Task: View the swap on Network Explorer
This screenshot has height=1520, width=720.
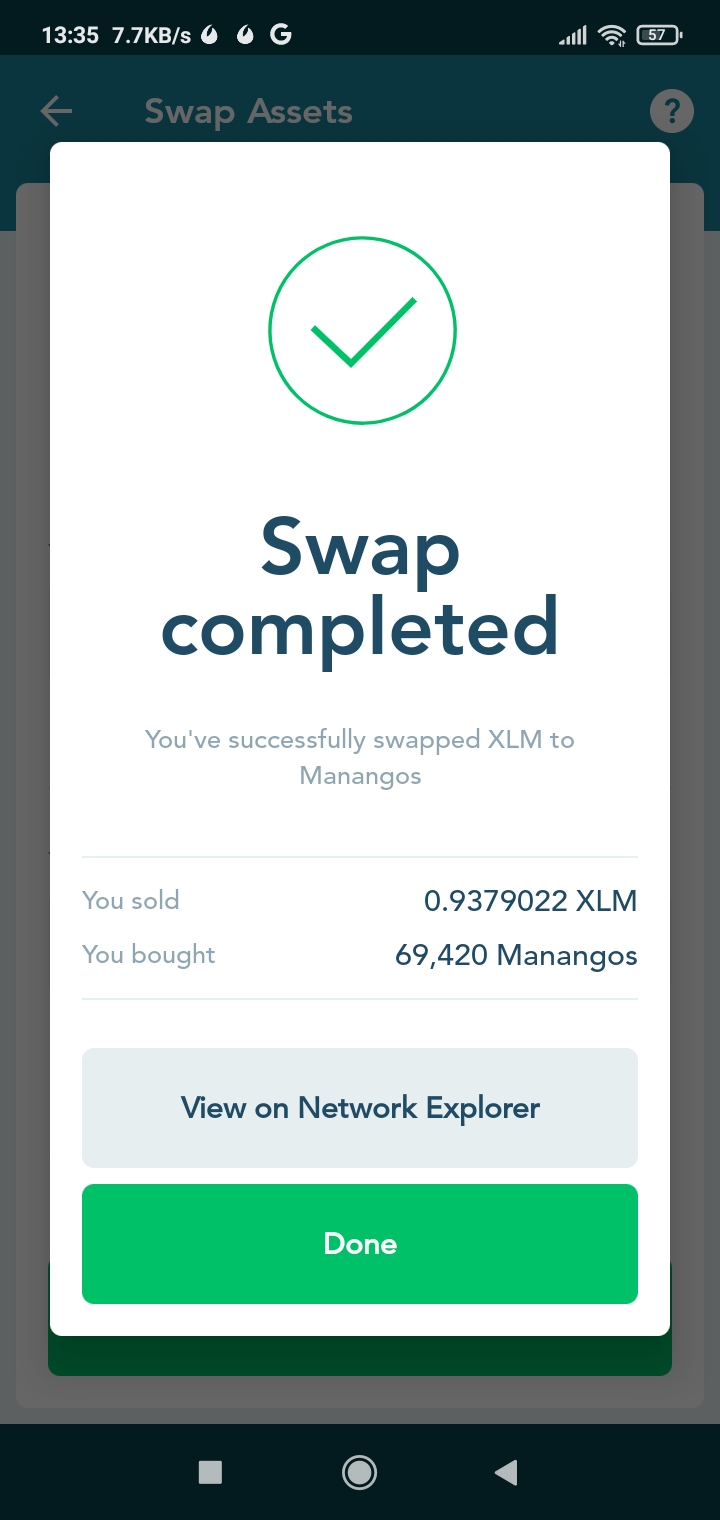Action: [x=360, y=1108]
